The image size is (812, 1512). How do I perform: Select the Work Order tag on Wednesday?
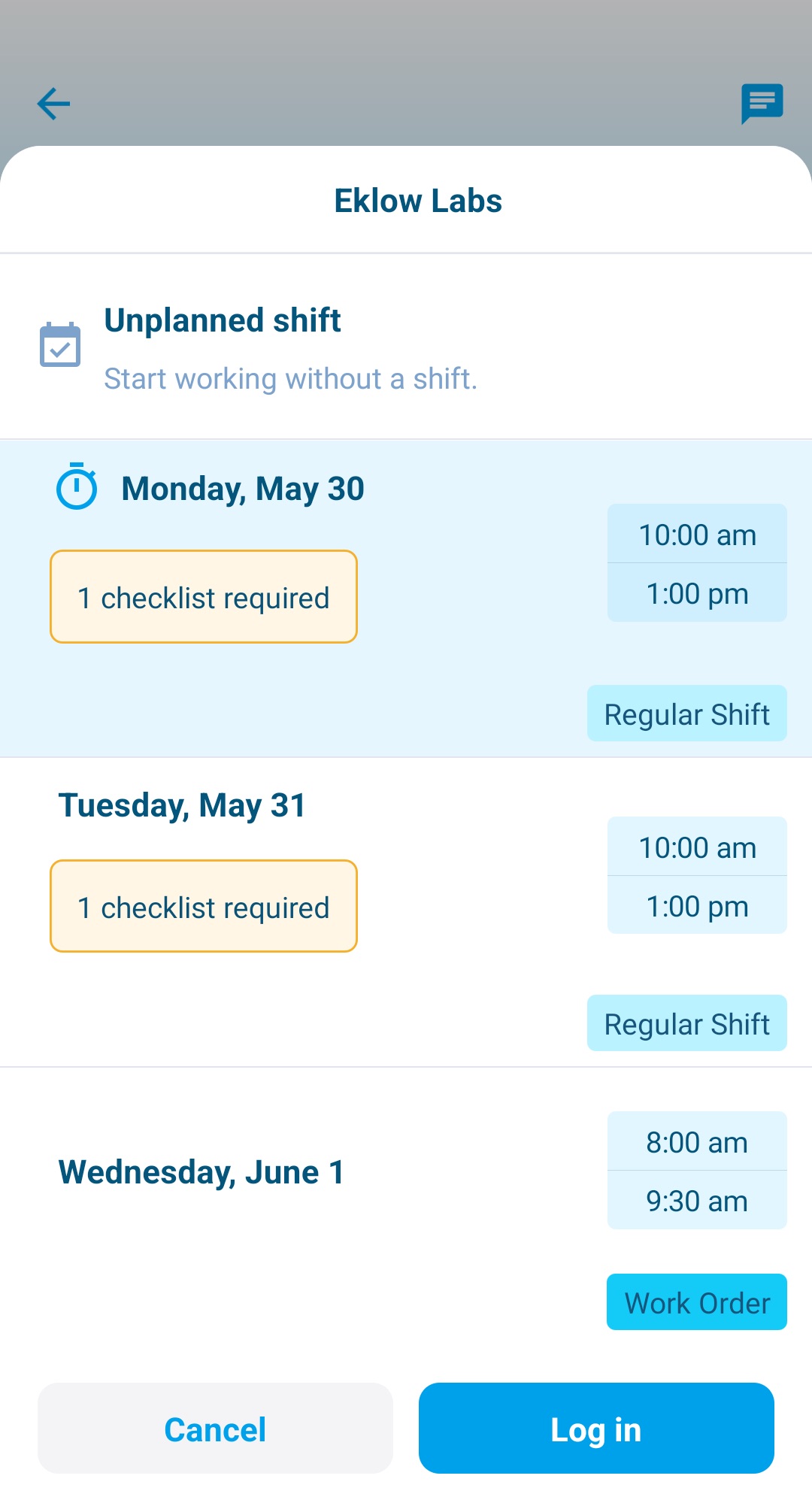click(695, 1302)
